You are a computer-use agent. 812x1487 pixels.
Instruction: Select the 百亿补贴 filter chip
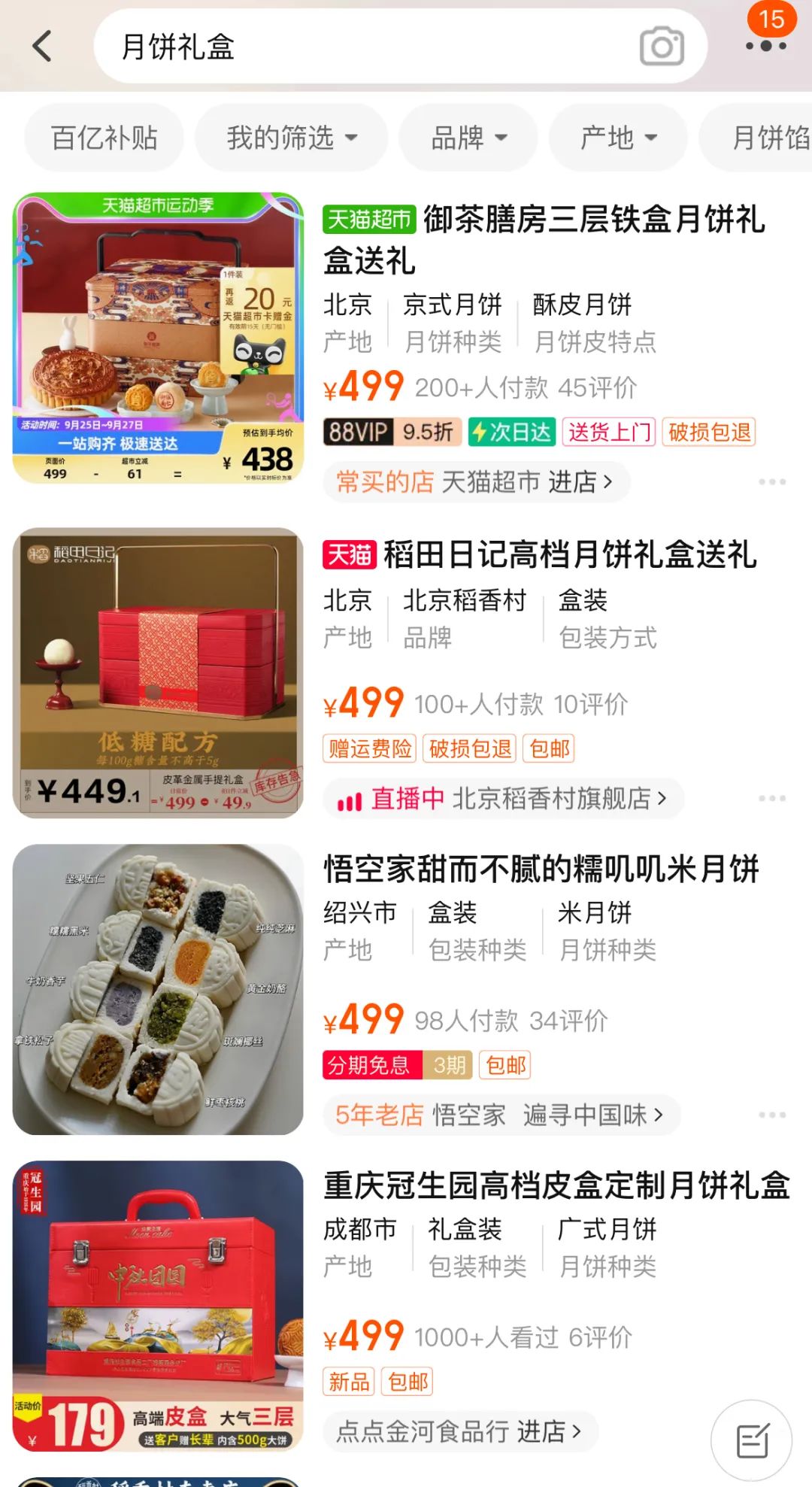pos(104,138)
